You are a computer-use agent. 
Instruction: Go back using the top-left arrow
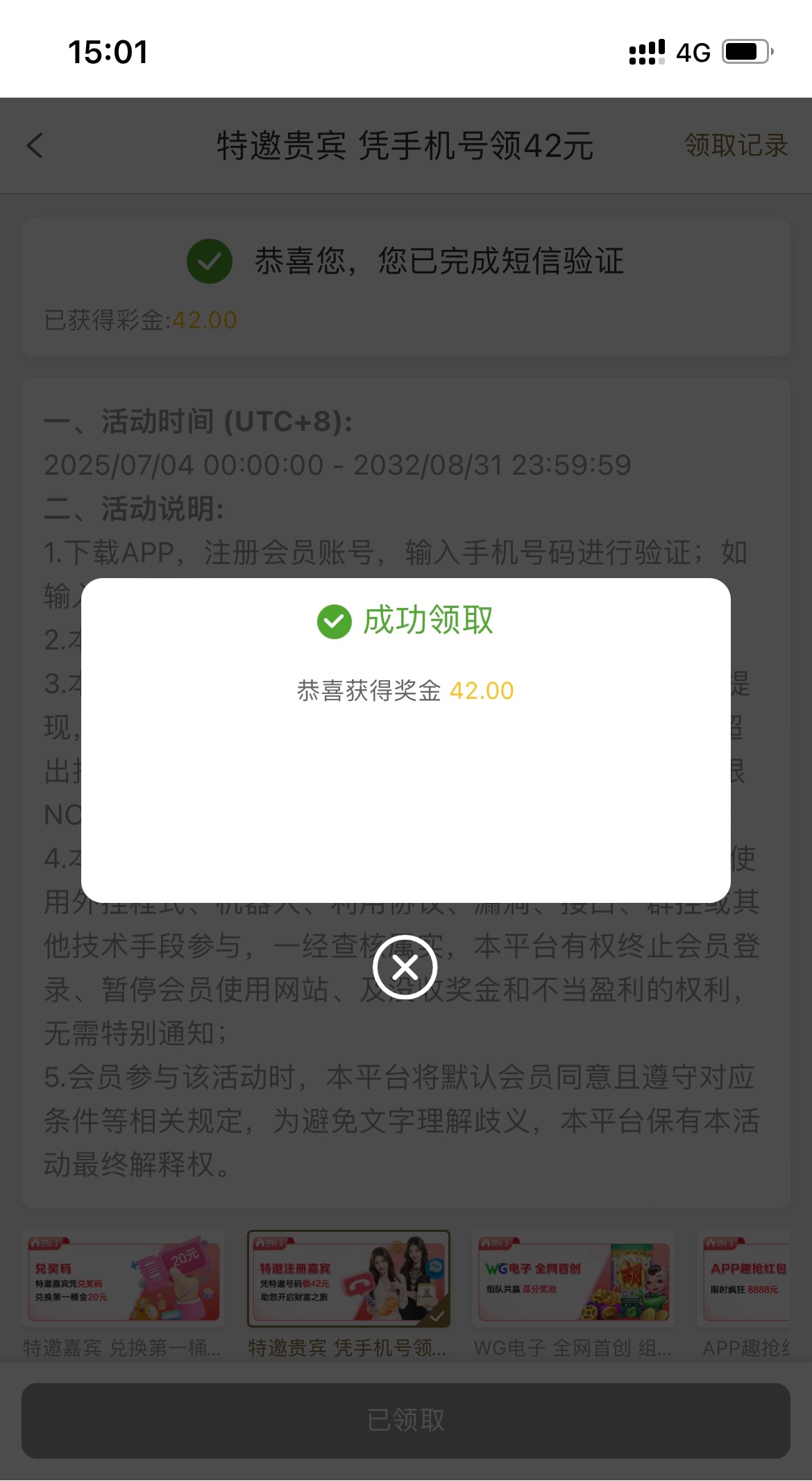35,146
